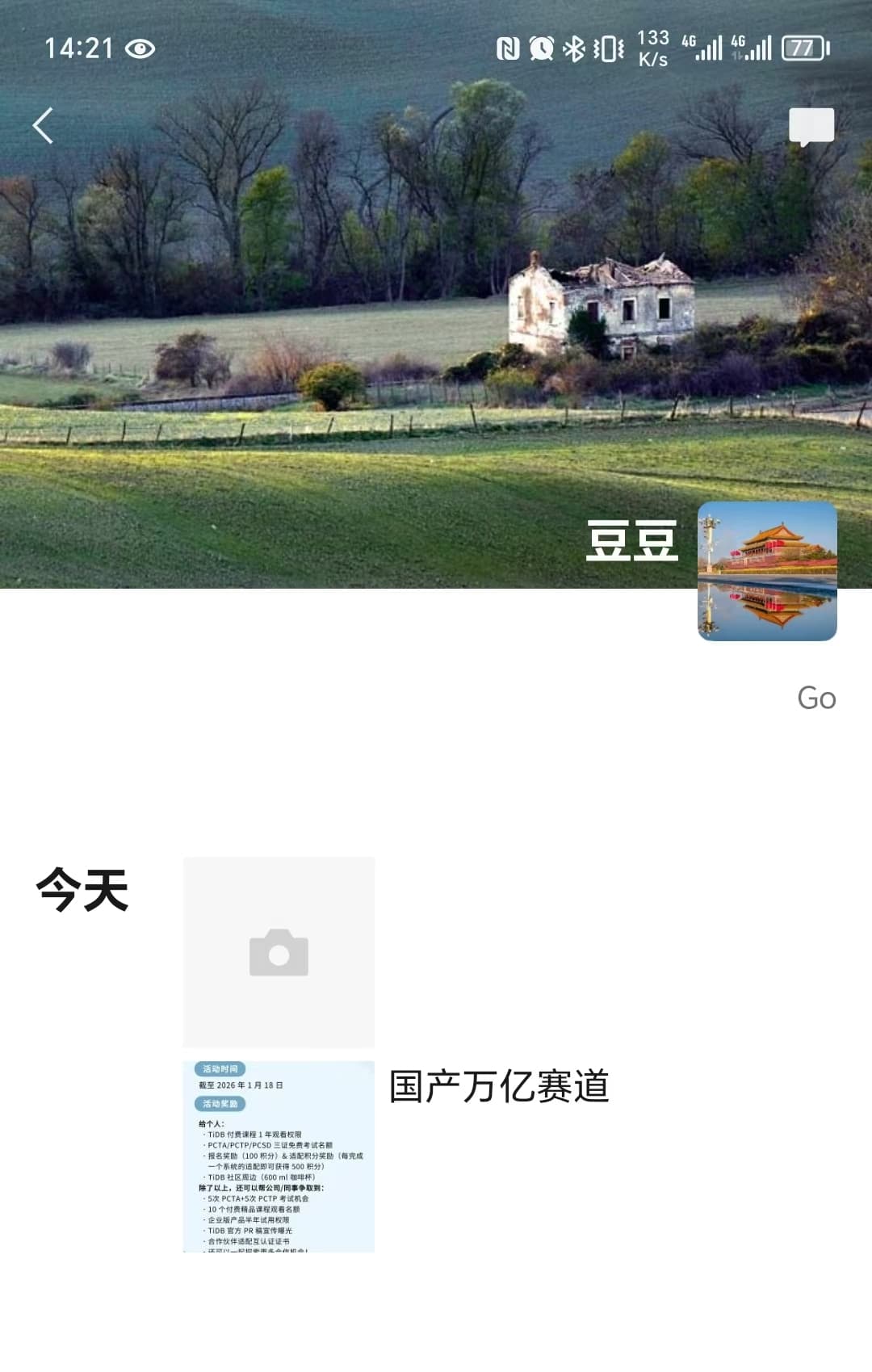Open 豆豆's profile avatar
This screenshot has width=872, height=1372.
[766, 571]
